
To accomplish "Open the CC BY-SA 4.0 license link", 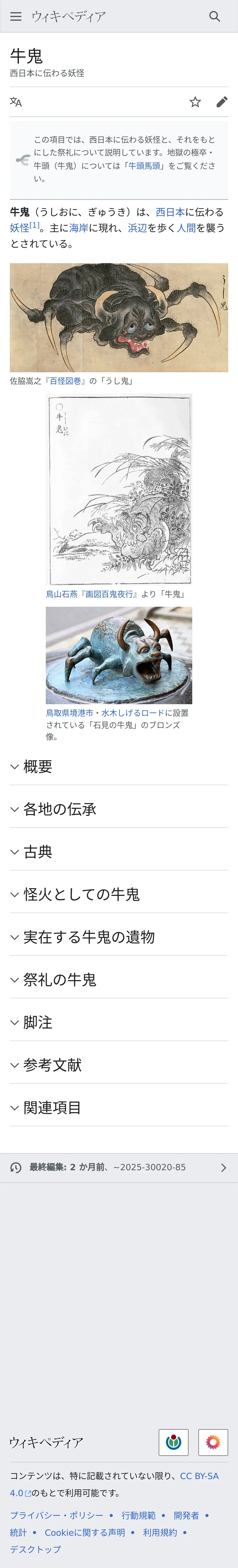I will tap(114, 1484).
